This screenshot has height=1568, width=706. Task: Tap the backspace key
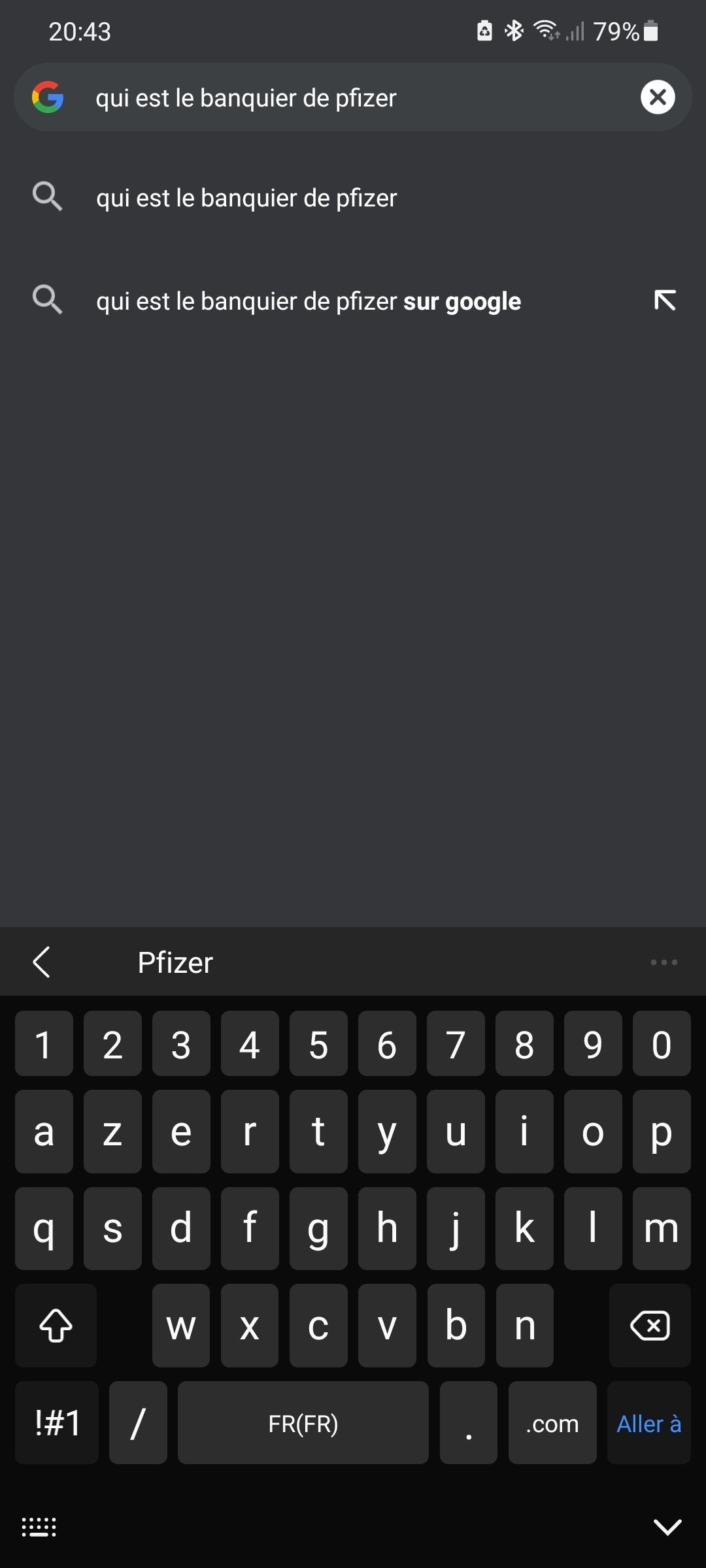click(650, 1326)
